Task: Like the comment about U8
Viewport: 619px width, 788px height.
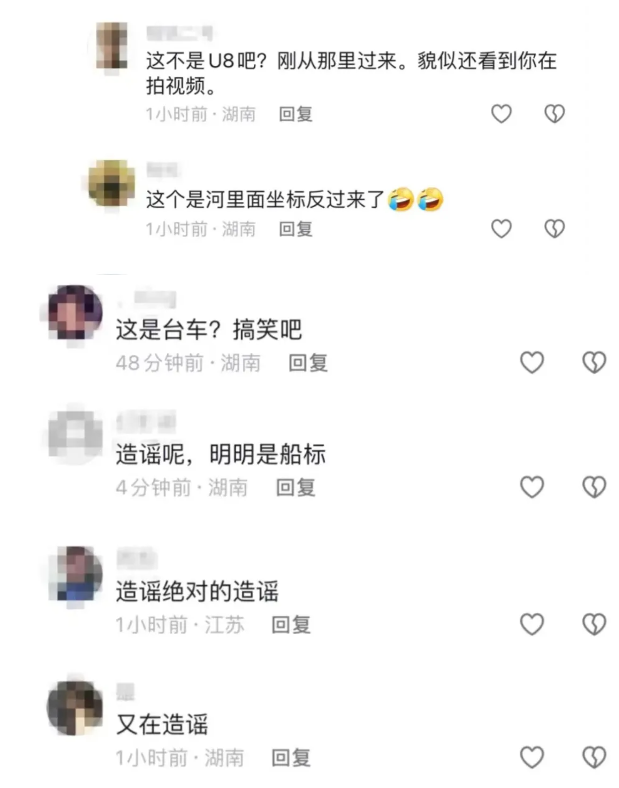Action: pyautogui.click(x=501, y=114)
